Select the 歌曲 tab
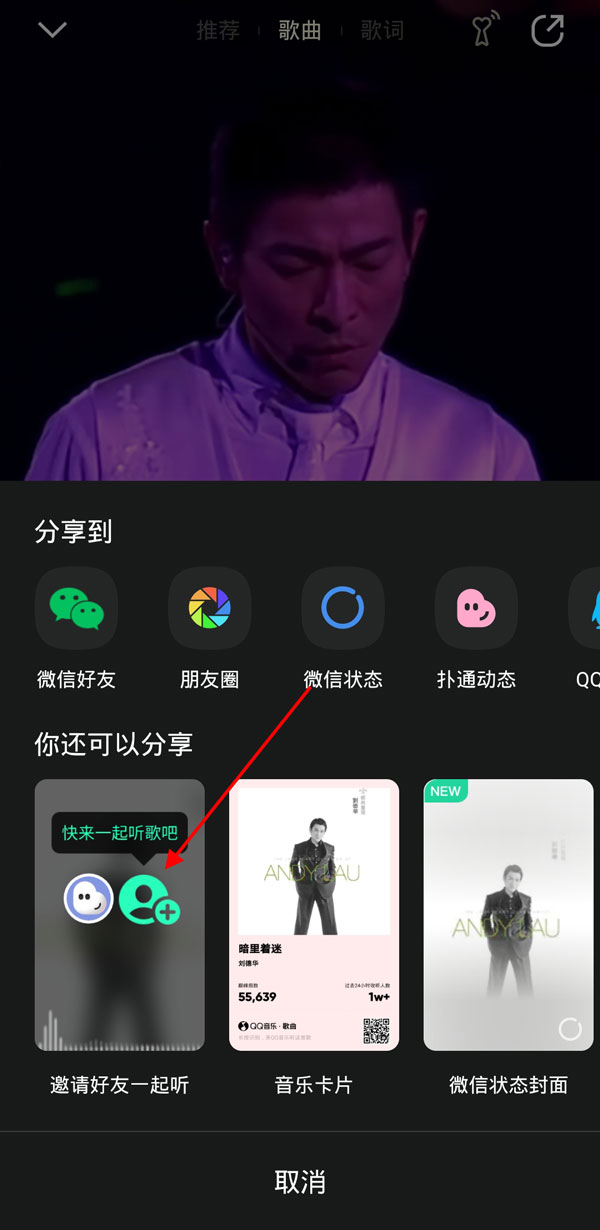The width and height of the screenshot is (600, 1230). [x=300, y=31]
